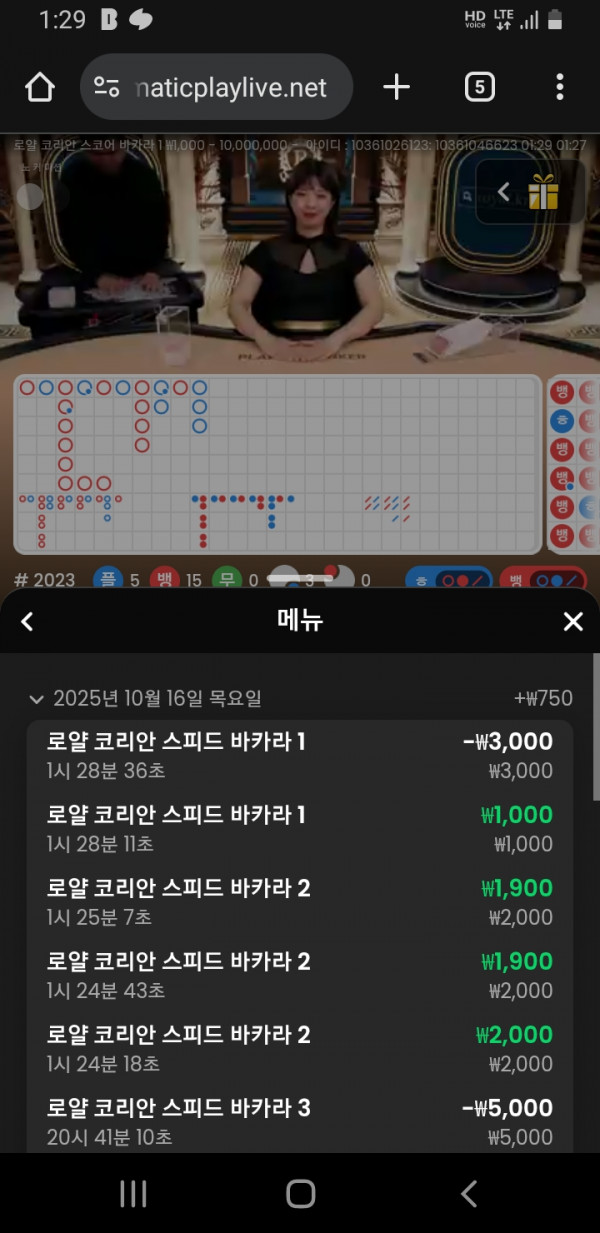Open the 1시 24분 18초 bet record
Viewport: 600px width, 1233px height.
[x=299, y=1048]
